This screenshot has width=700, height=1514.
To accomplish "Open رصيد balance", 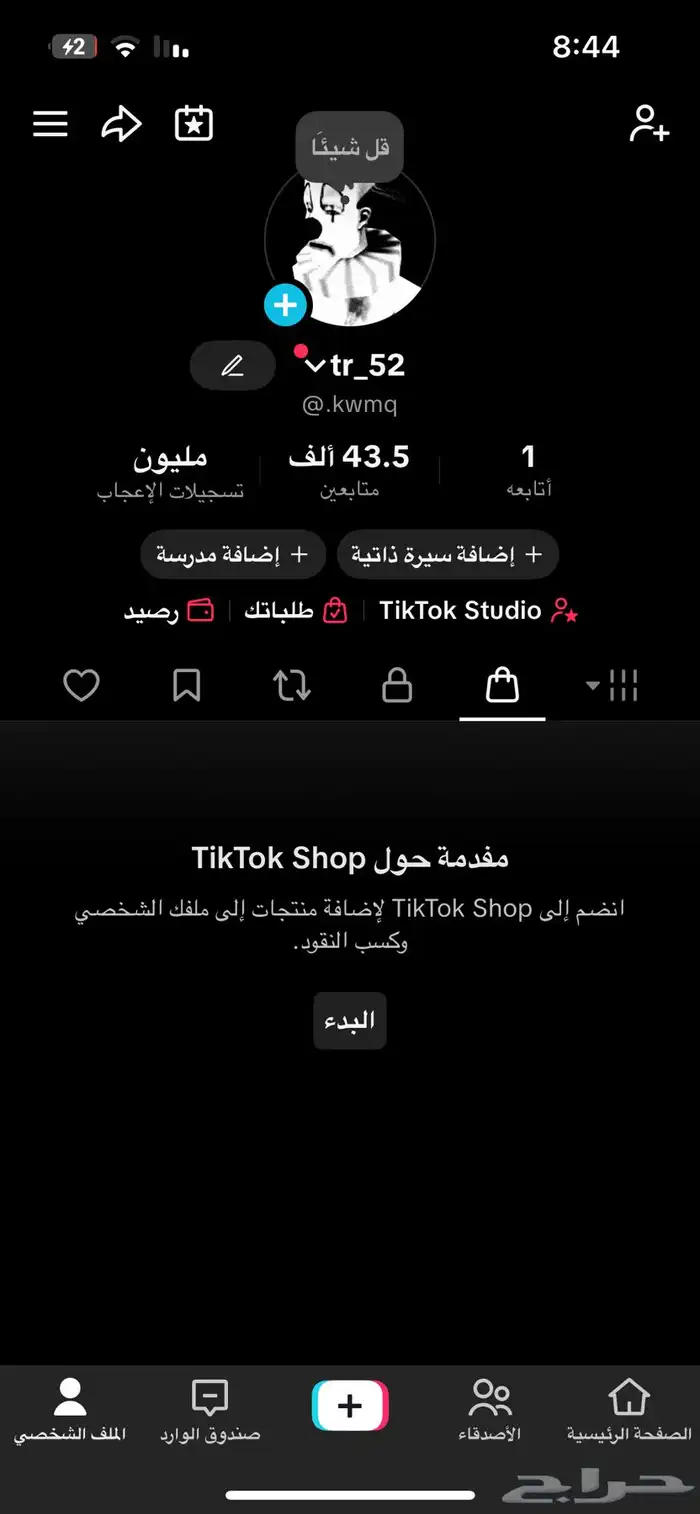I will (x=168, y=611).
